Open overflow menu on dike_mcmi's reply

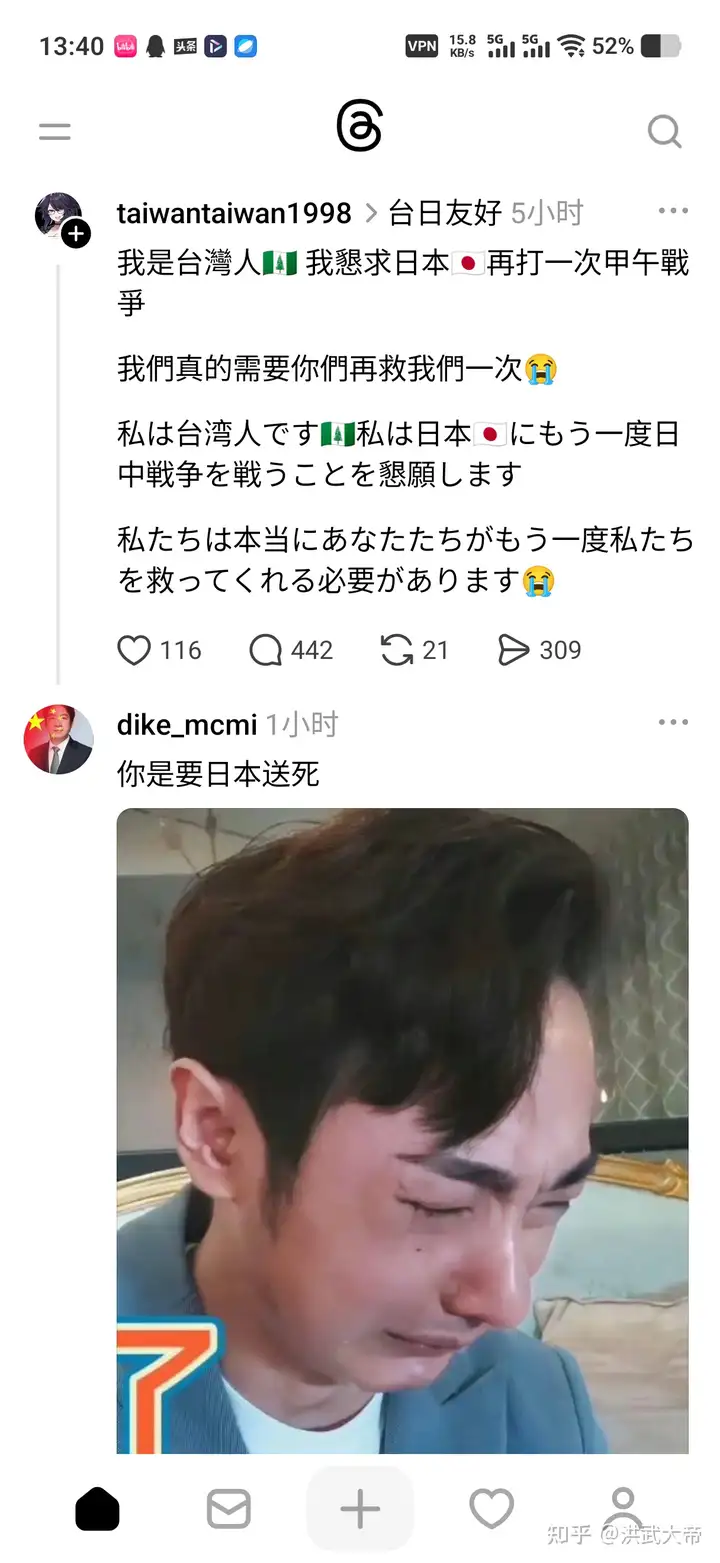click(x=673, y=723)
